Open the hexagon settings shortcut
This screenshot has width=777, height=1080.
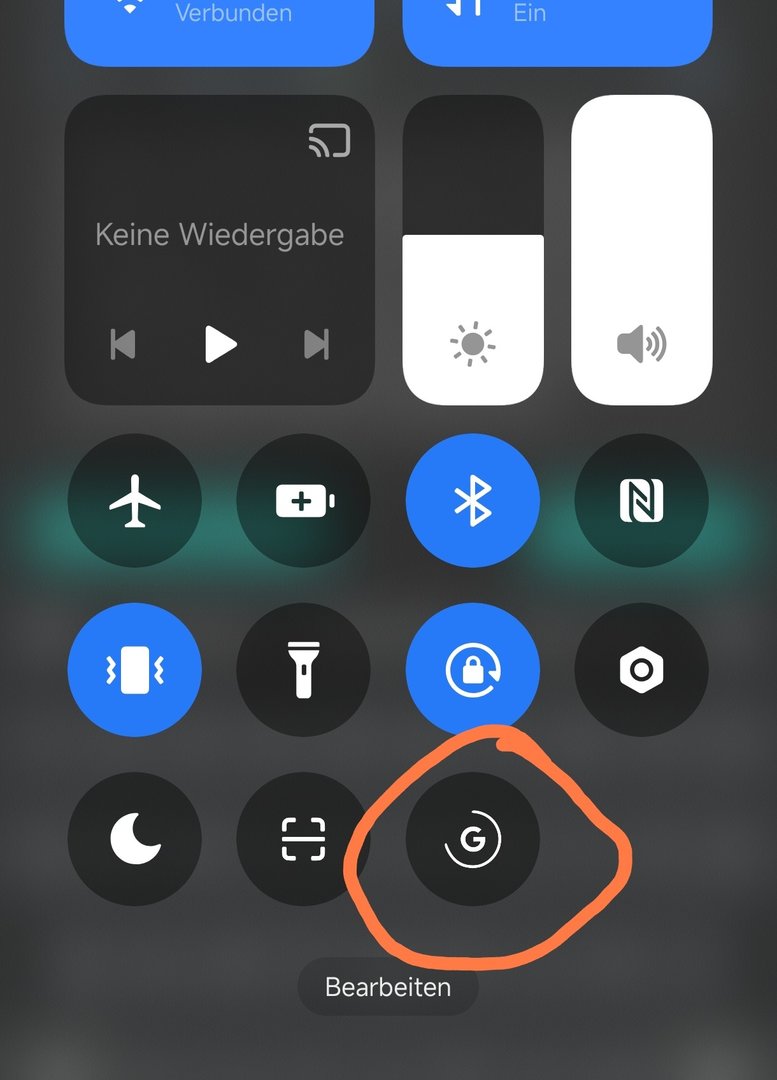point(641,670)
